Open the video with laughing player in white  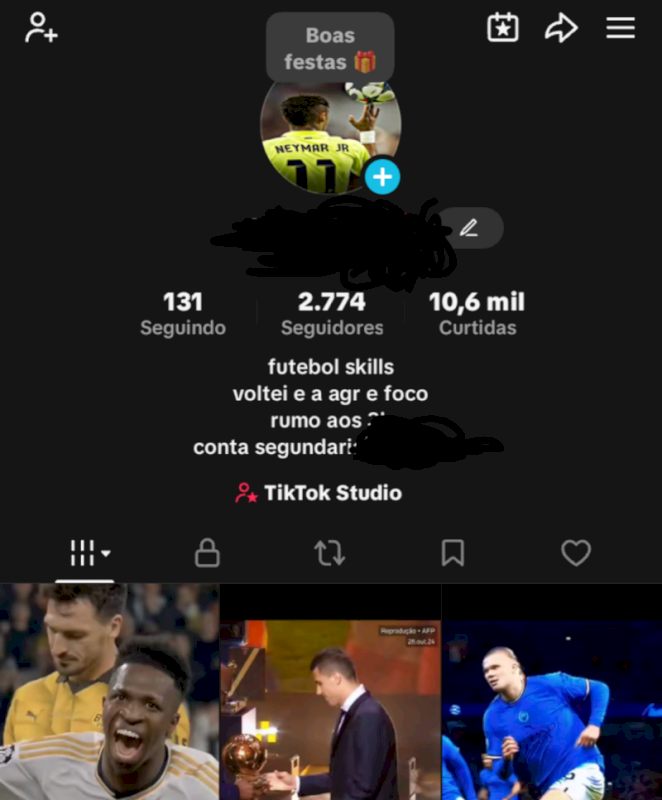[x=109, y=692]
